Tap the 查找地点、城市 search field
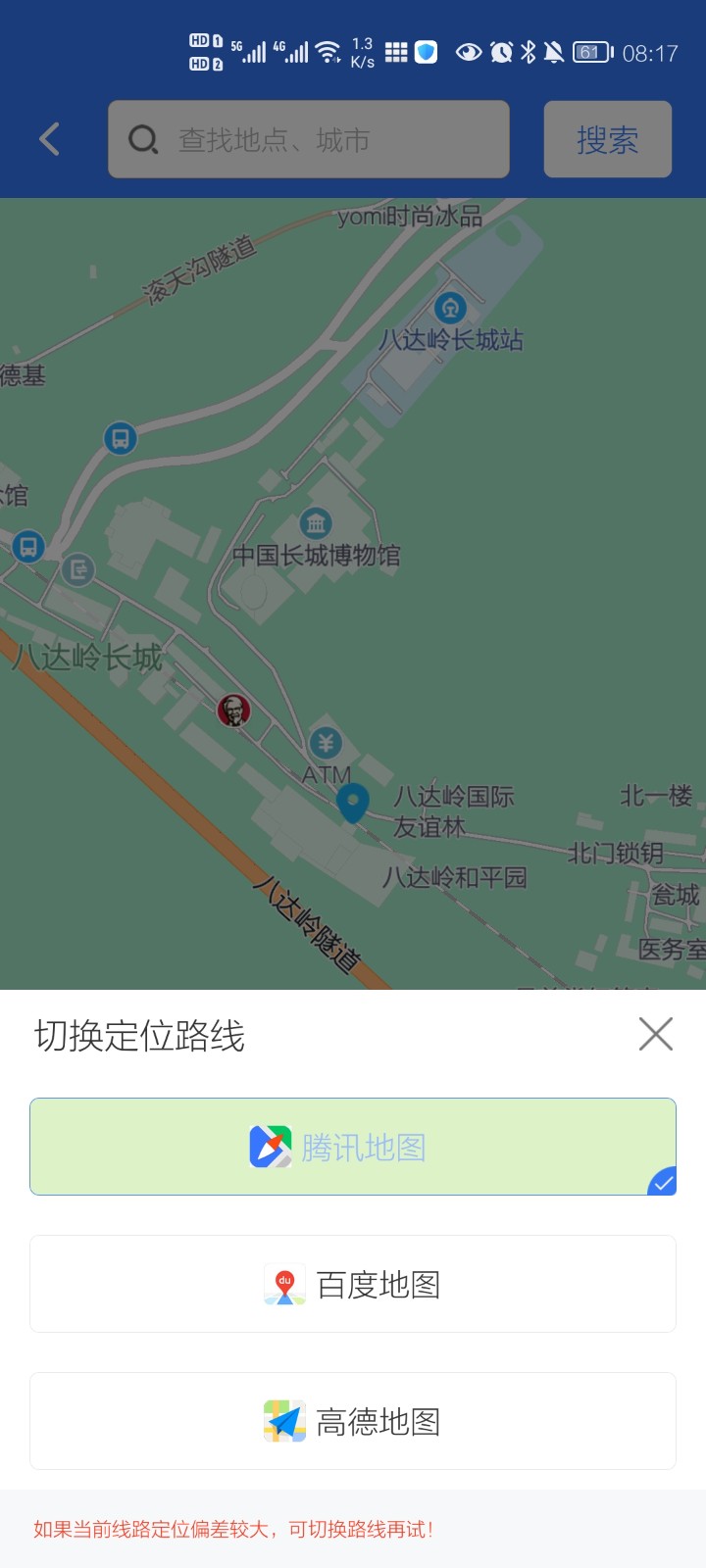 309,139
